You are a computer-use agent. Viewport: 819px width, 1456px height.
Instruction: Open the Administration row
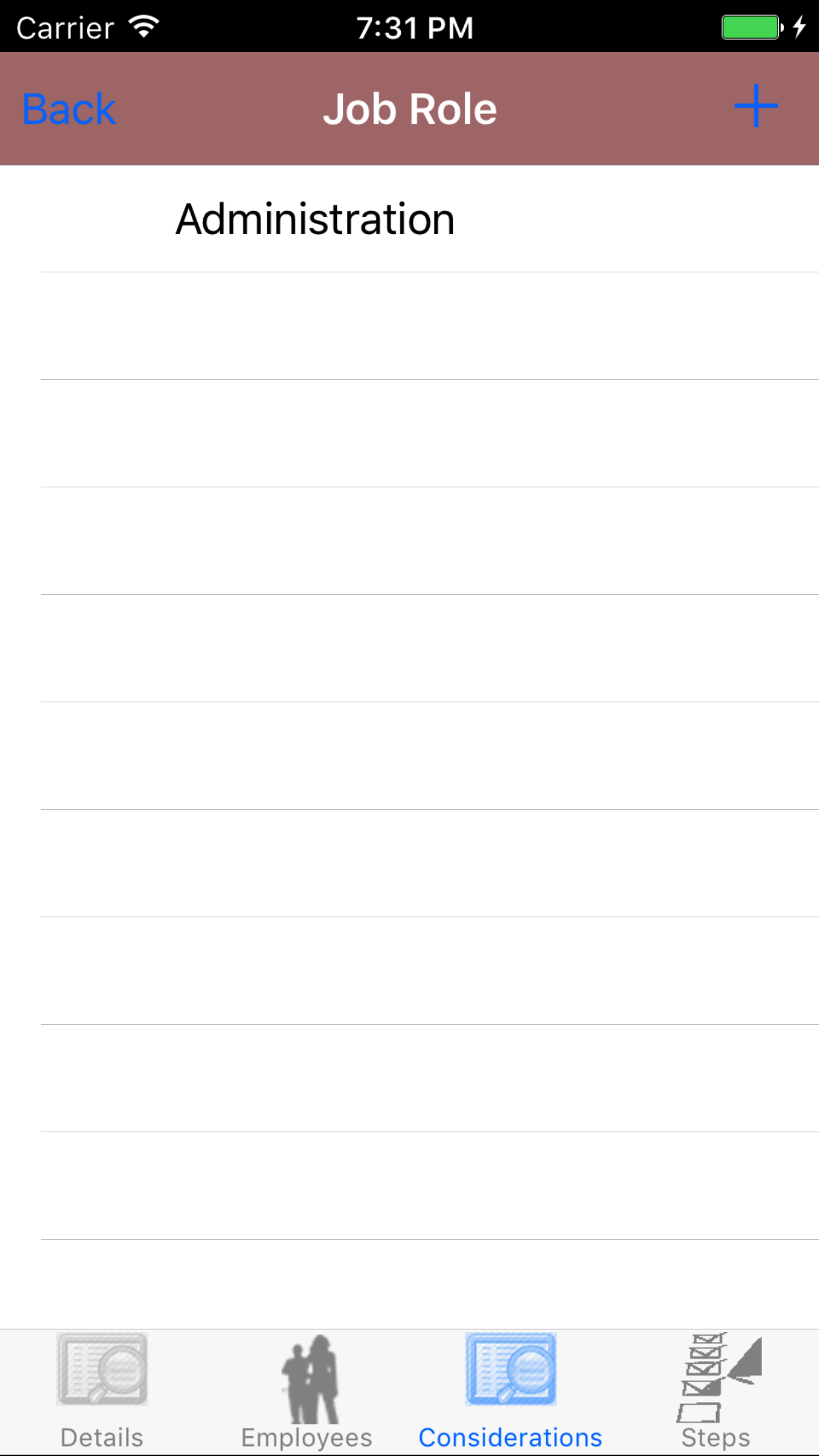pos(315,219)
